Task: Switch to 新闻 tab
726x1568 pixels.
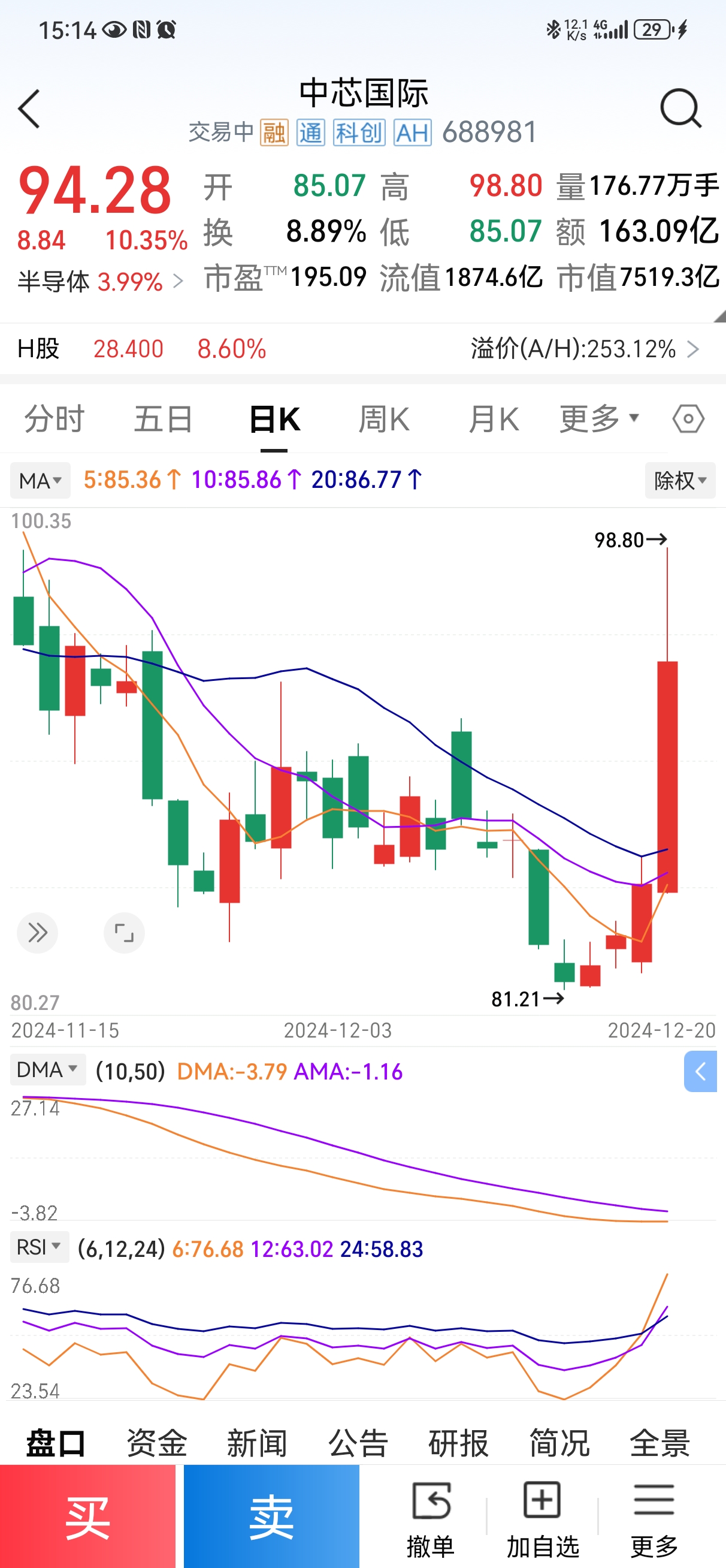Action: click(x=257, y=1443)
